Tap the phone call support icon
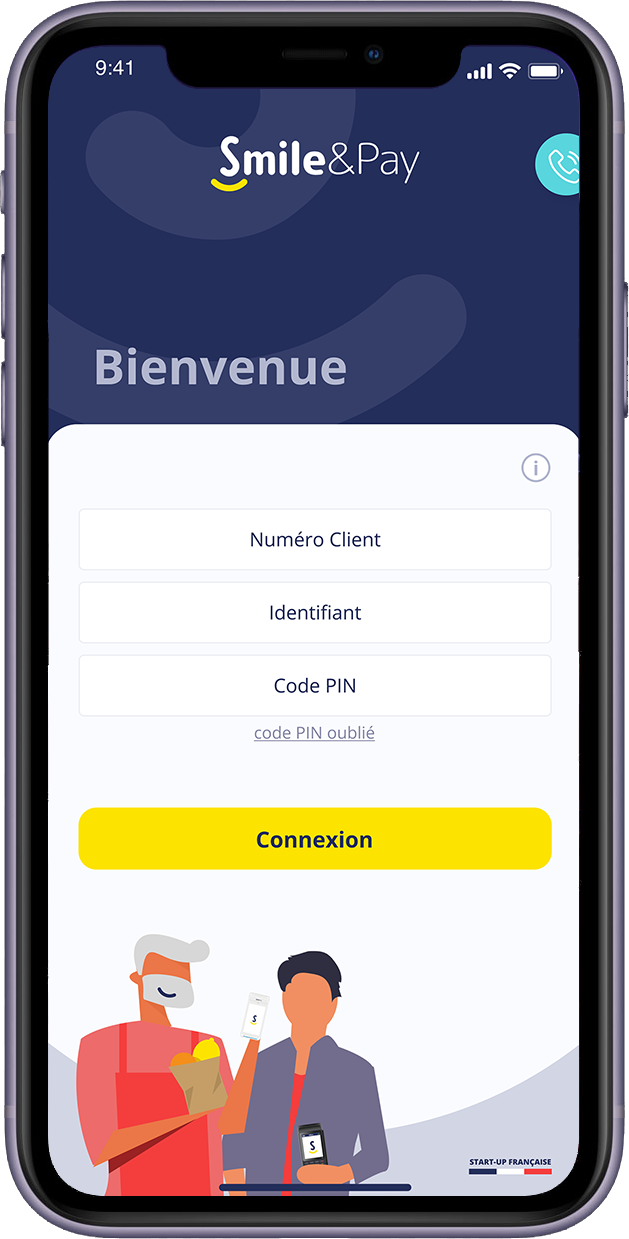 (x=560, y=164)
